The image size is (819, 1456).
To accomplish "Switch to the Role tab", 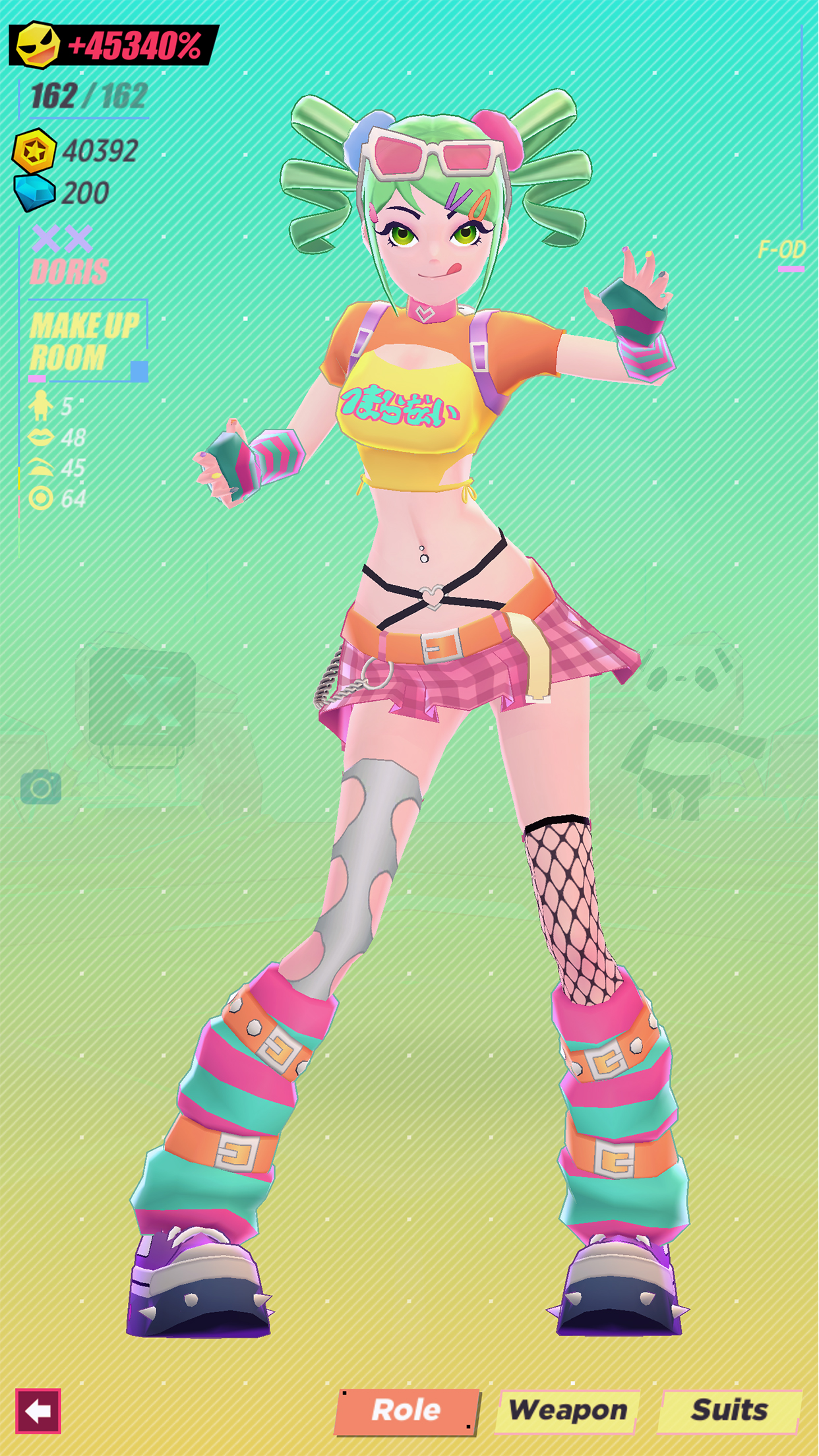I will pos(407,1410).
